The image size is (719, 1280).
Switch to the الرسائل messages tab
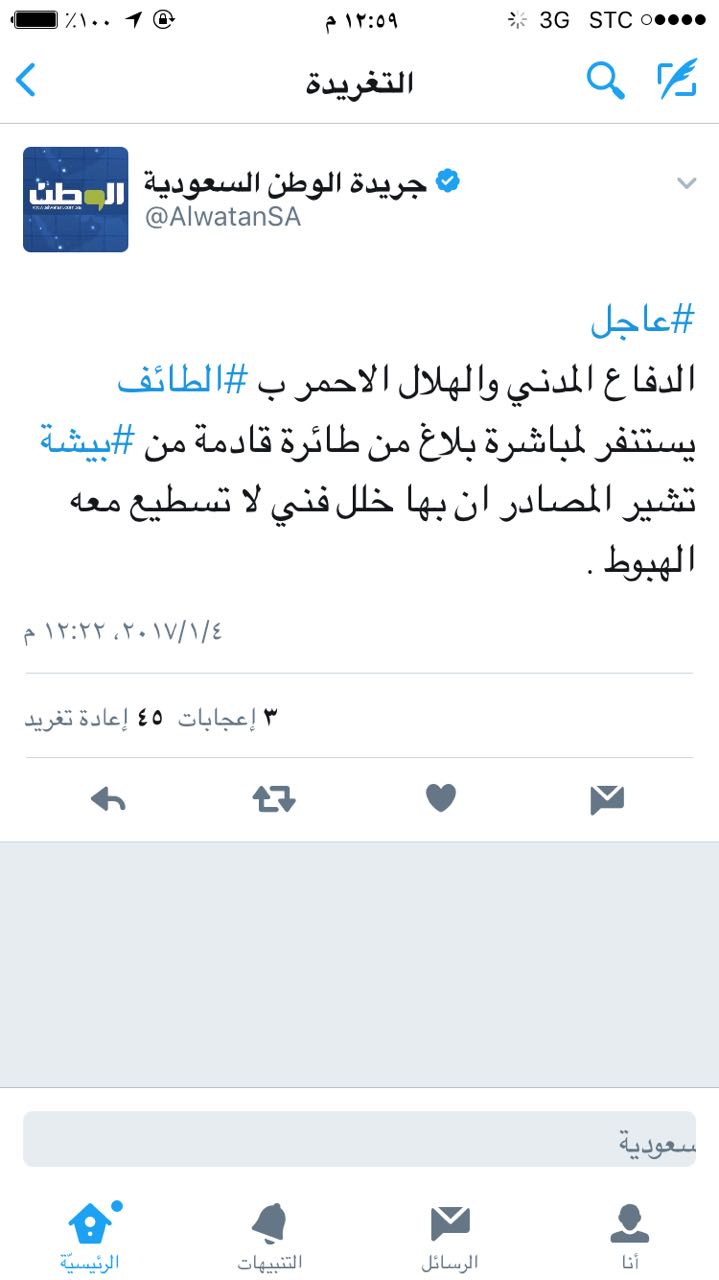pos(450,1236)
